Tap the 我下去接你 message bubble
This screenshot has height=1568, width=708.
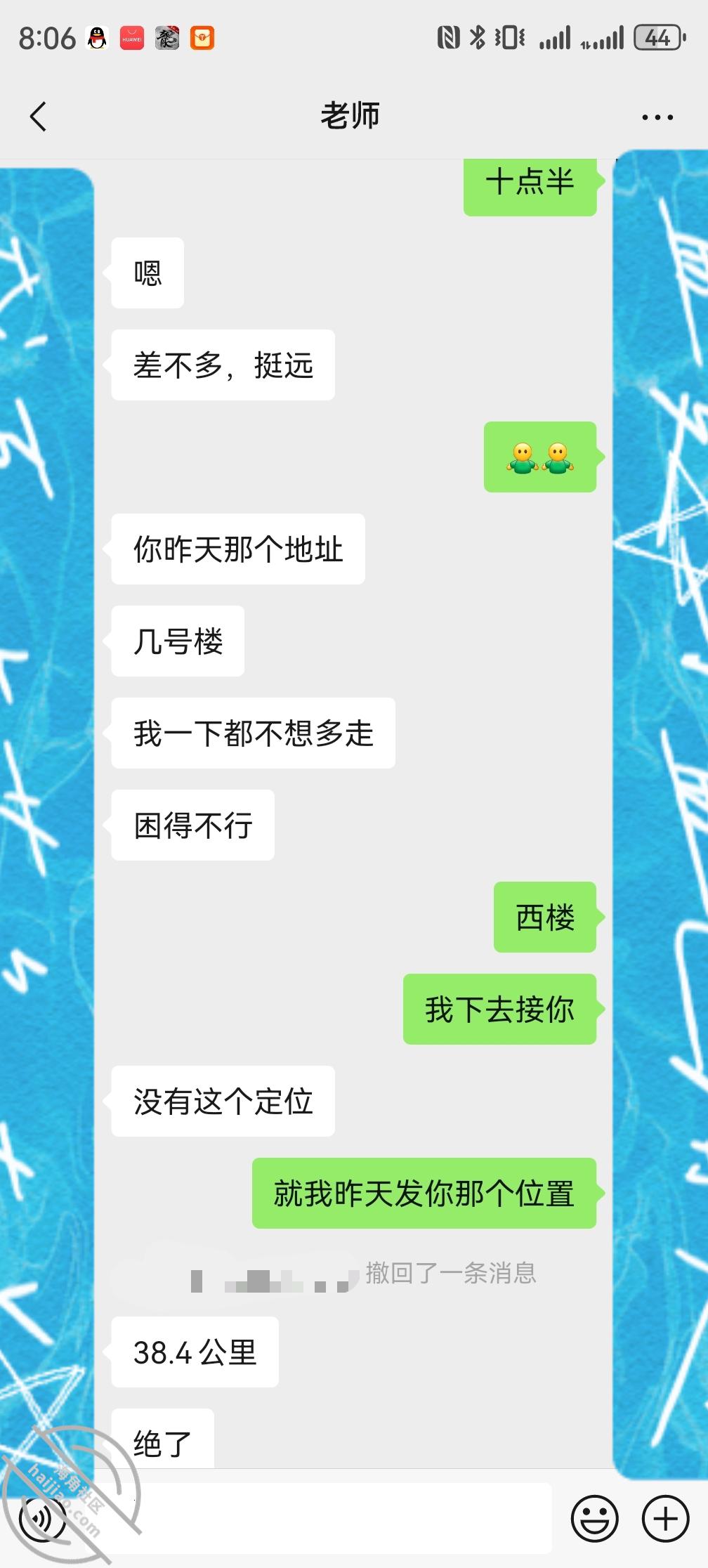click(499, 1010)
